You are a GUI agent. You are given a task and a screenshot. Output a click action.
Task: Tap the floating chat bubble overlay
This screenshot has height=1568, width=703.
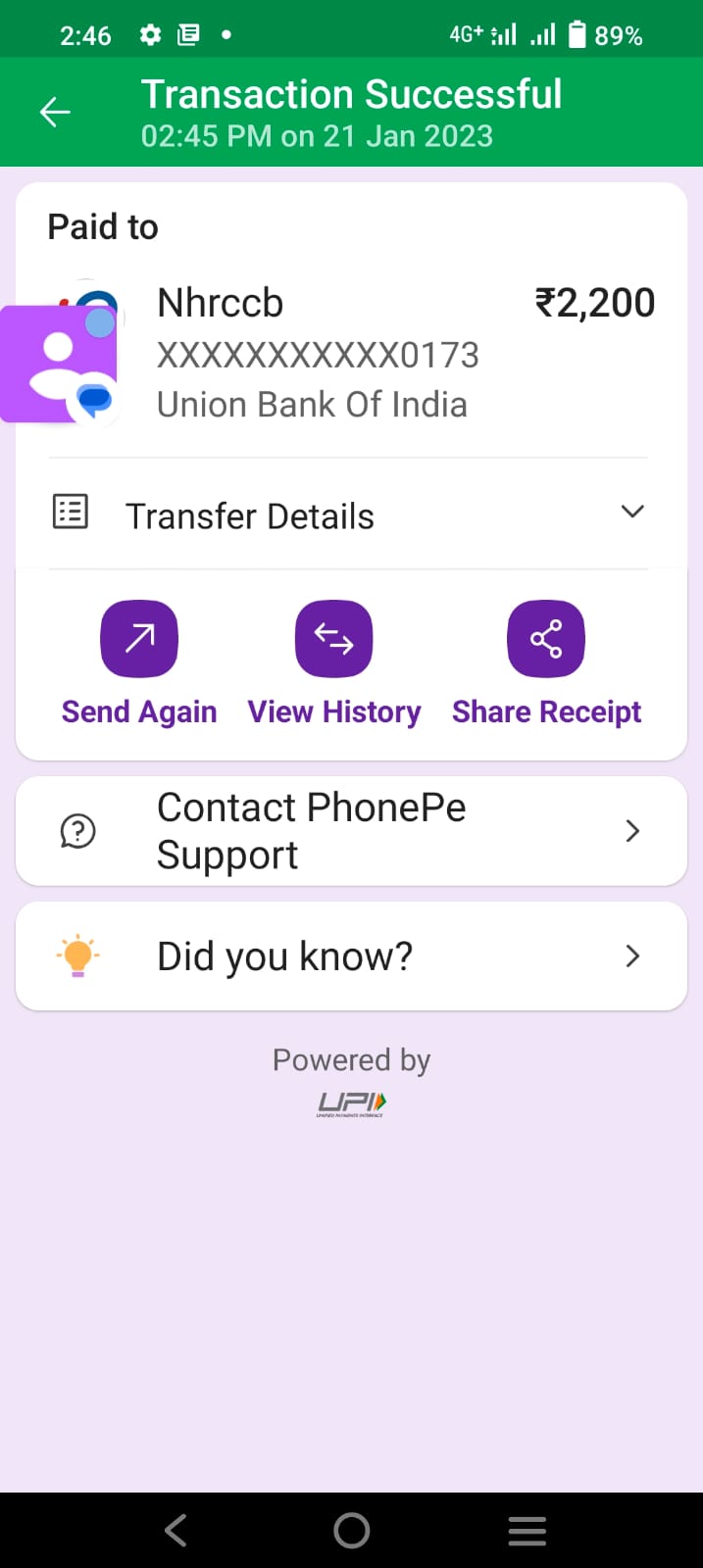coord(59,365)
